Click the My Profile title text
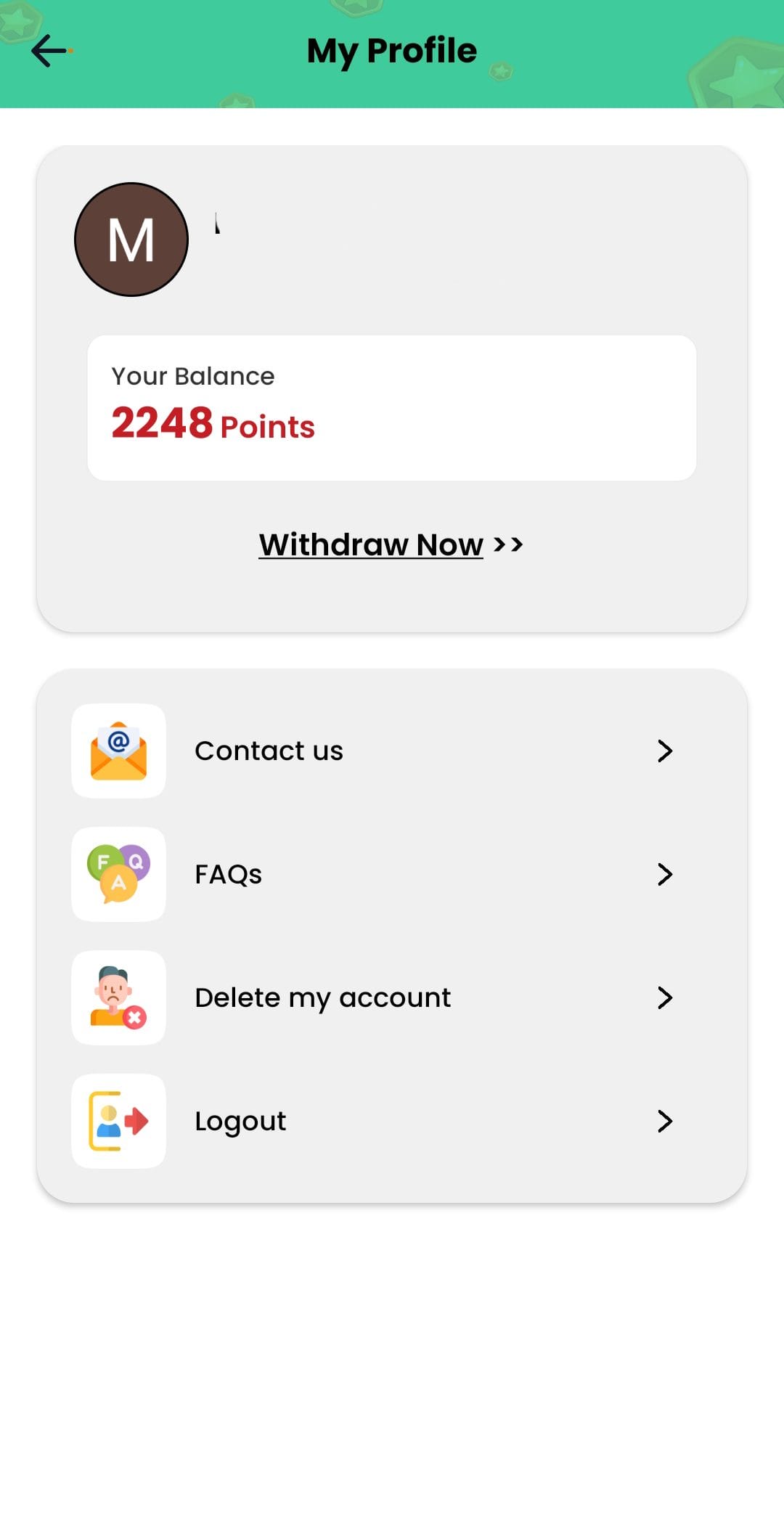The image size is (784, 1539). [x=392, y=49]
